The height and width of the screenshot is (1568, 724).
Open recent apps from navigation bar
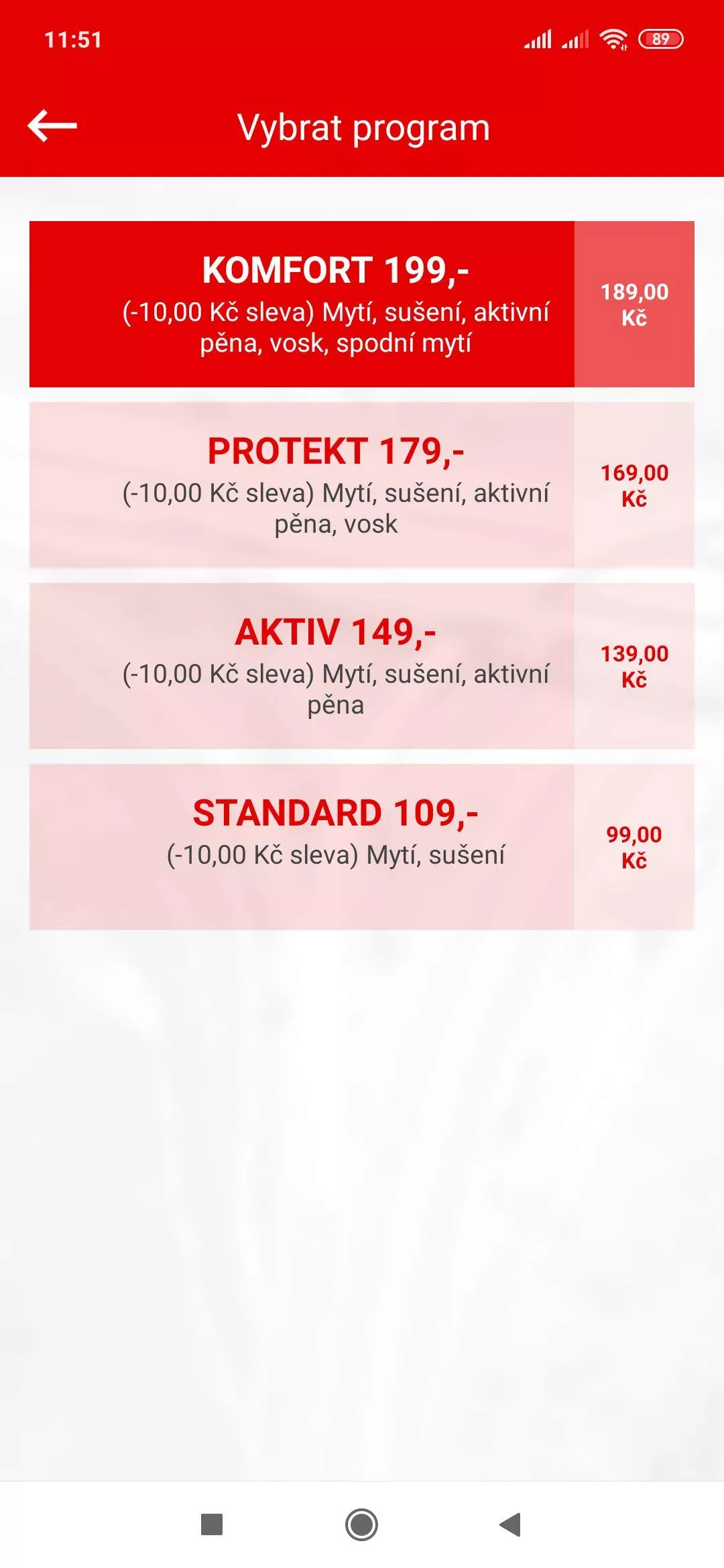coord(212,1524)
